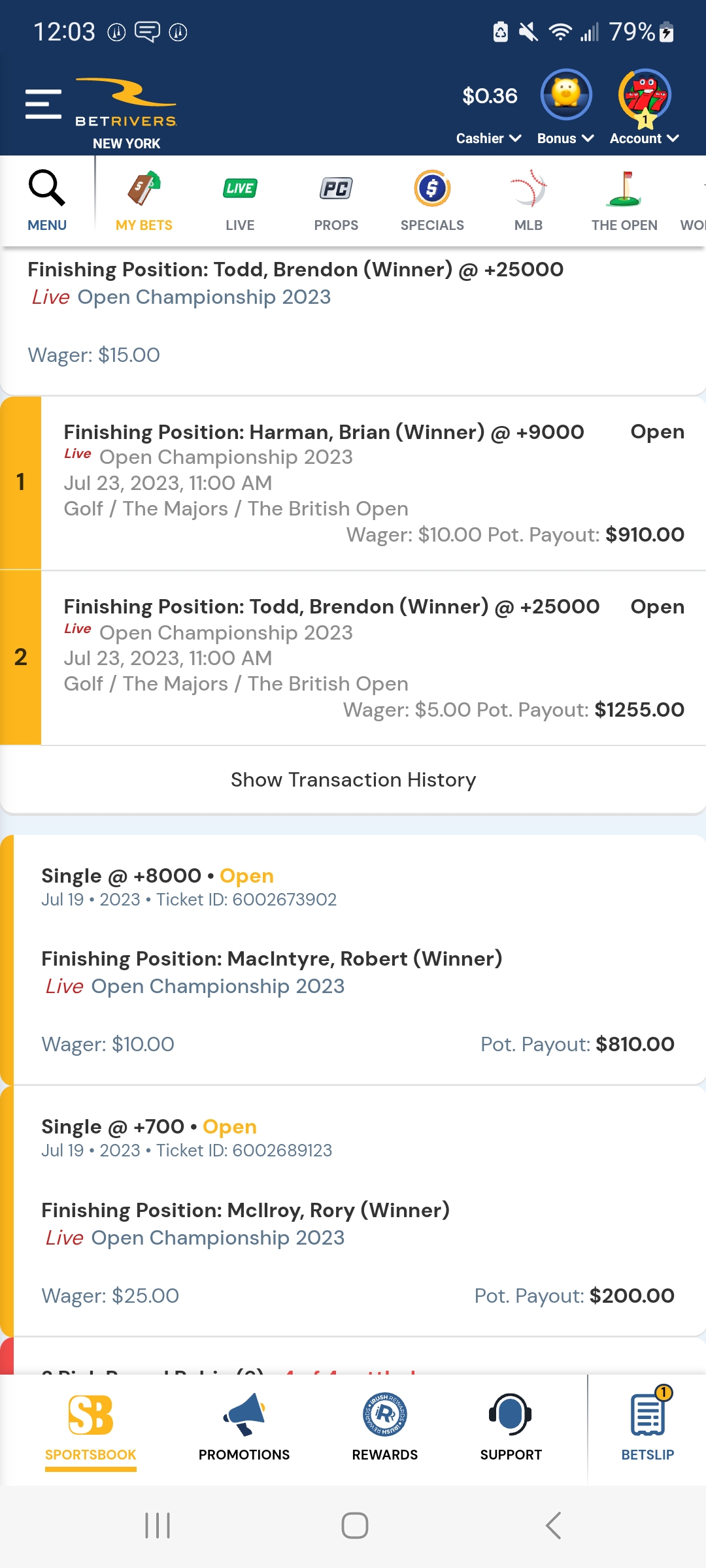The width and height of the screenshot is (706, 1568).
Task: Open the Rewards tab
Action: [384, 1428]
